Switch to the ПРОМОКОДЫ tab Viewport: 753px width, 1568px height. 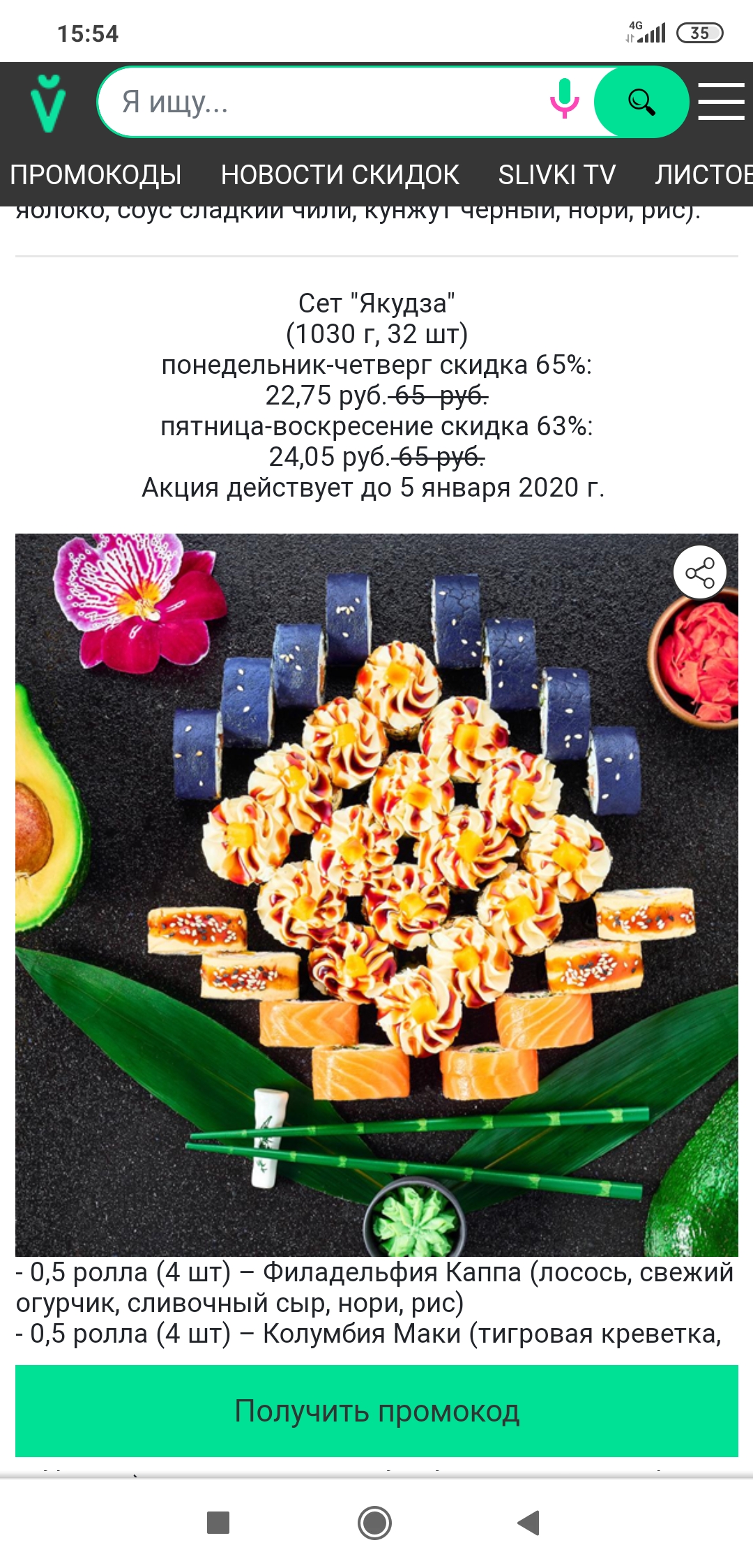[x=96, y=174]
